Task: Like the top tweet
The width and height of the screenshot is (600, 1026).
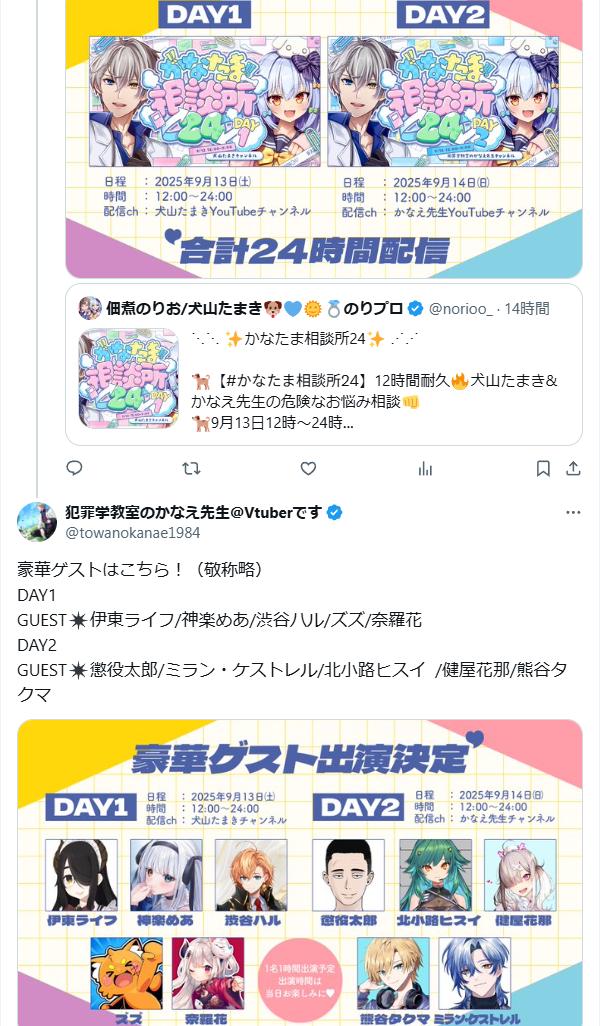Action: coord(308,468)
